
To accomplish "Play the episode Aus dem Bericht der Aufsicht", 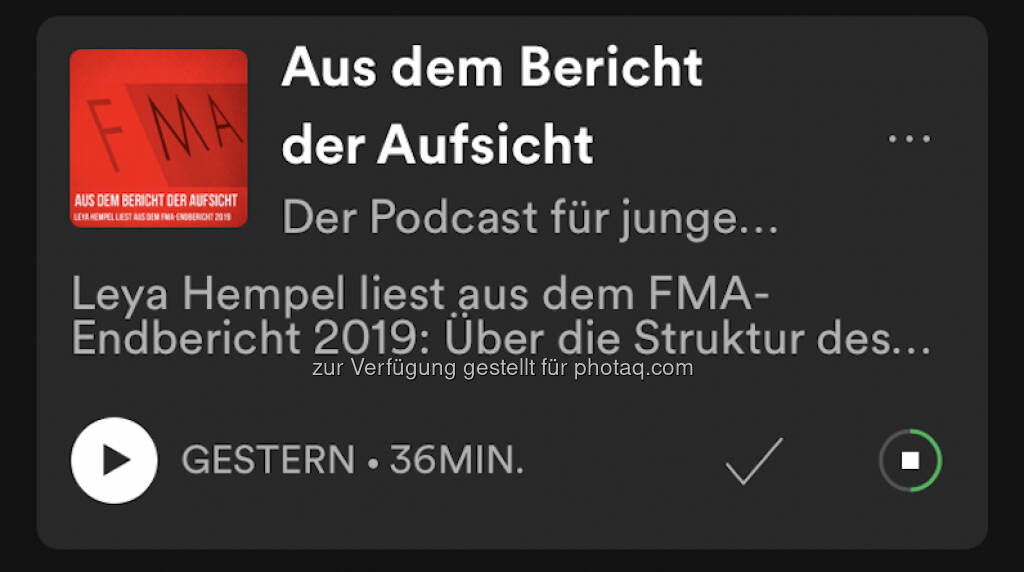I will (x=114, y=460).
